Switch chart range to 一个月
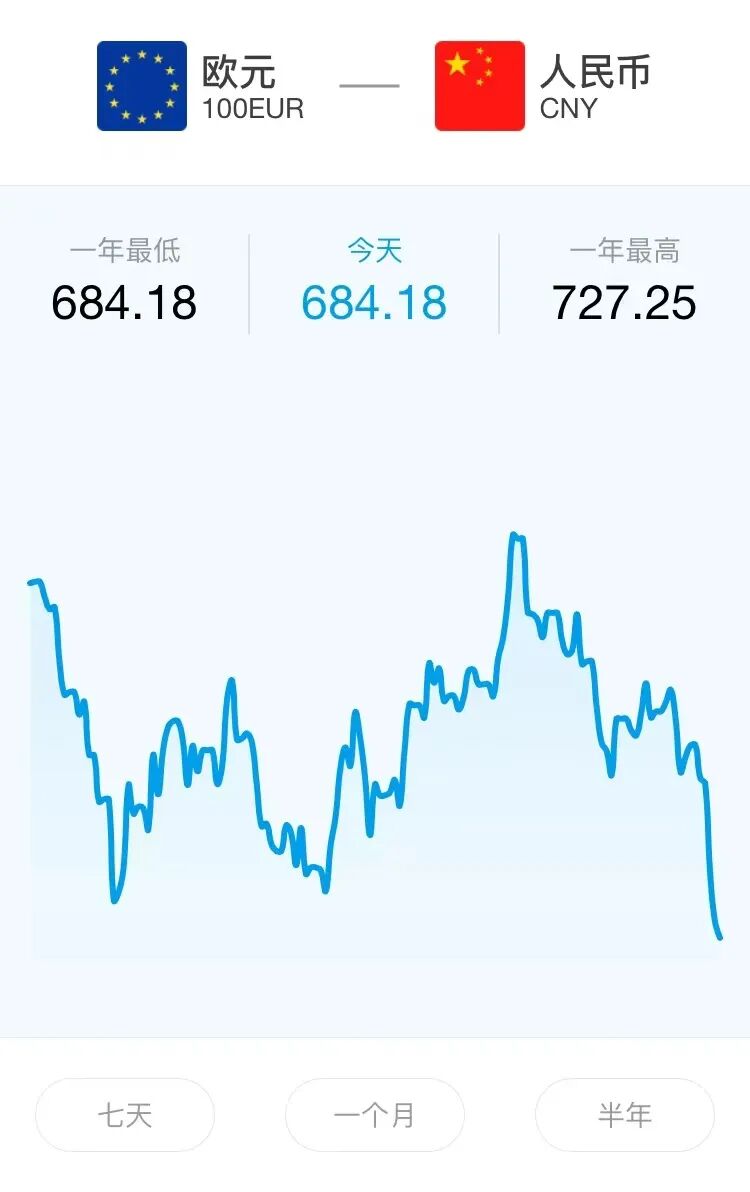 (375, 1115)
